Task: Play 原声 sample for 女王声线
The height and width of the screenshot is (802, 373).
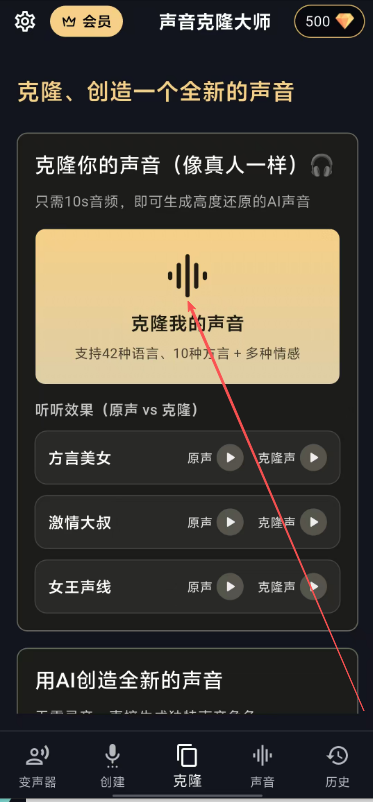Action: click(230, 586)
